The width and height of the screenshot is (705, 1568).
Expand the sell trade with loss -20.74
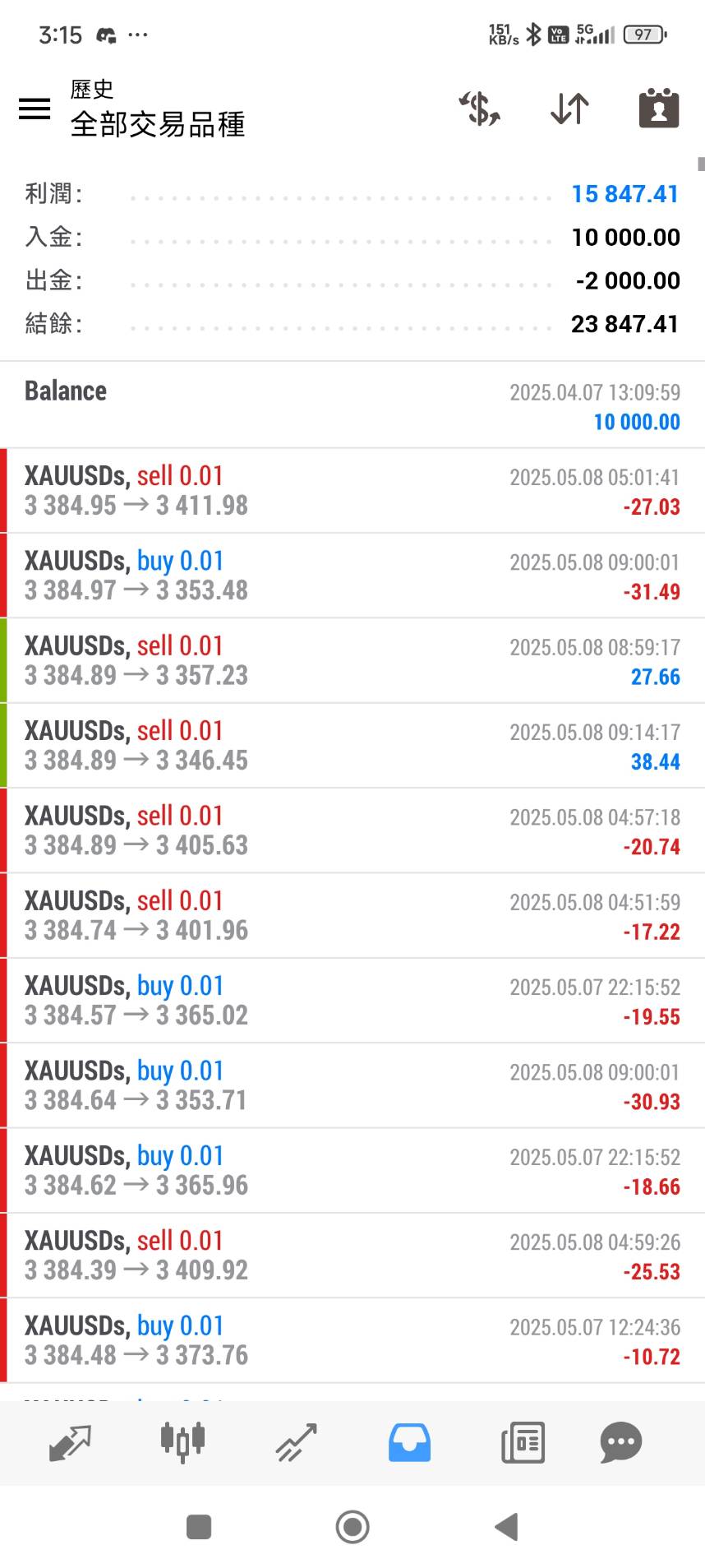pyautogui.click(x=352, y=830)
